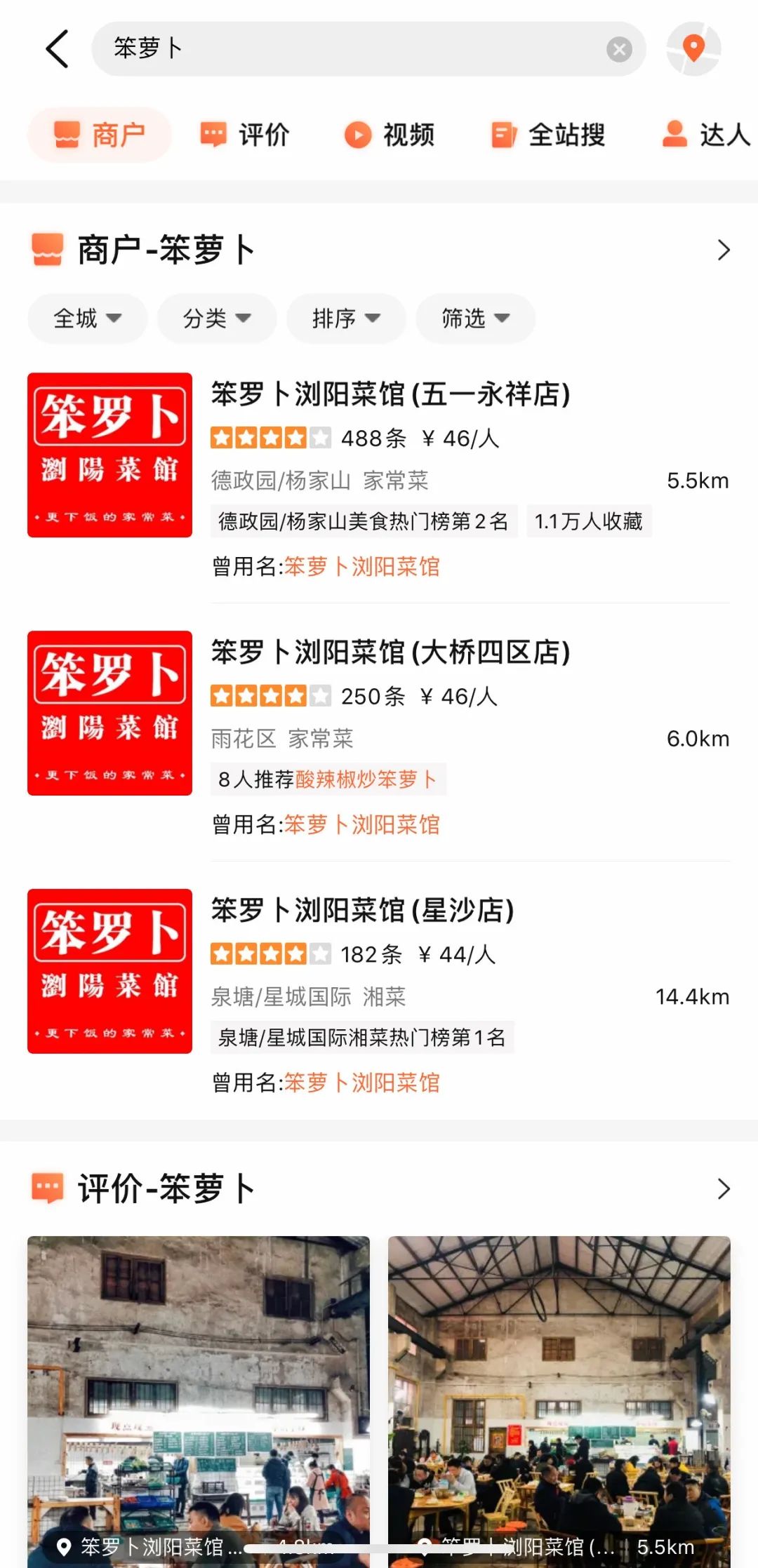This screenshot has height=1568, width=758.
Task: Open the 排序 sorting dropdown
Action: coord(345,319)
